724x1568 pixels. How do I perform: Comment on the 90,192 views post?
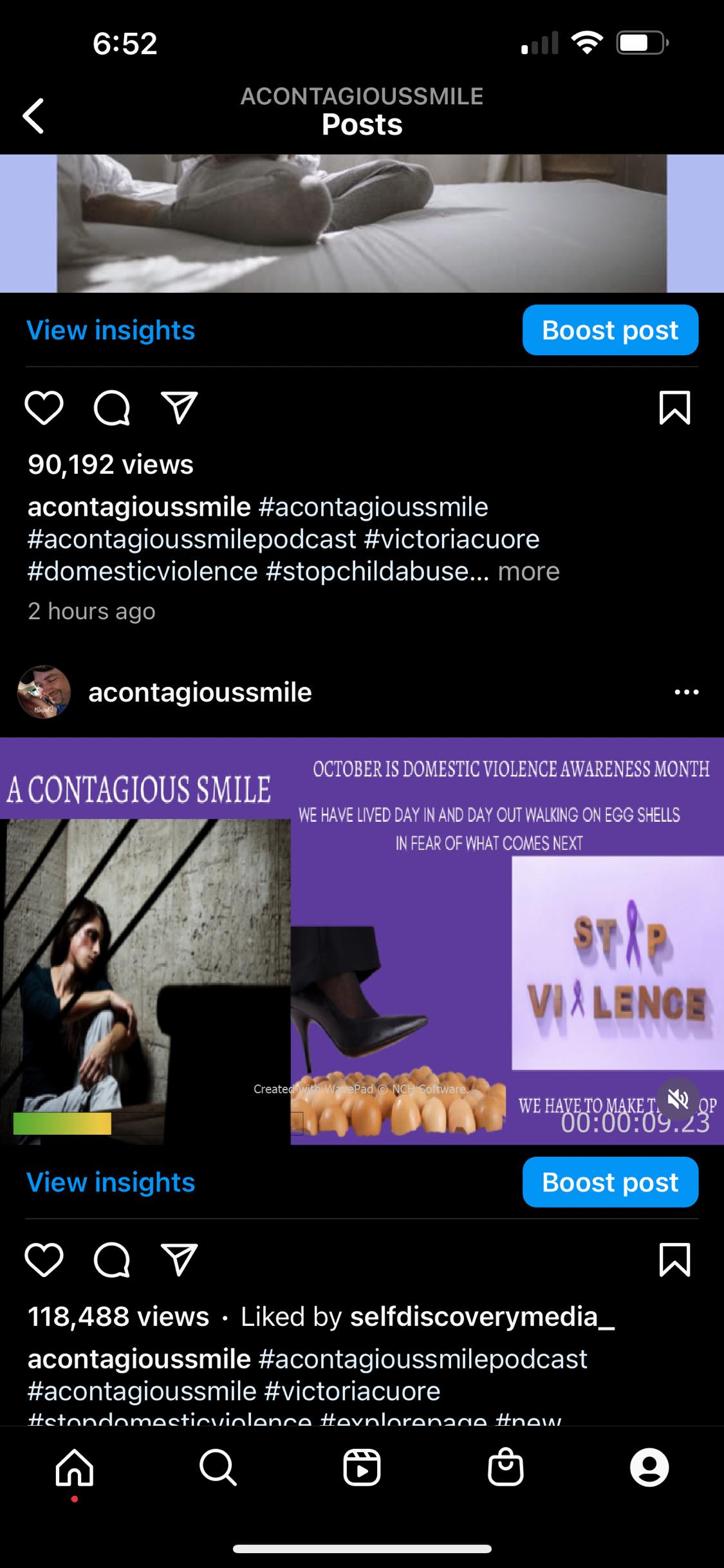[112, 407]
